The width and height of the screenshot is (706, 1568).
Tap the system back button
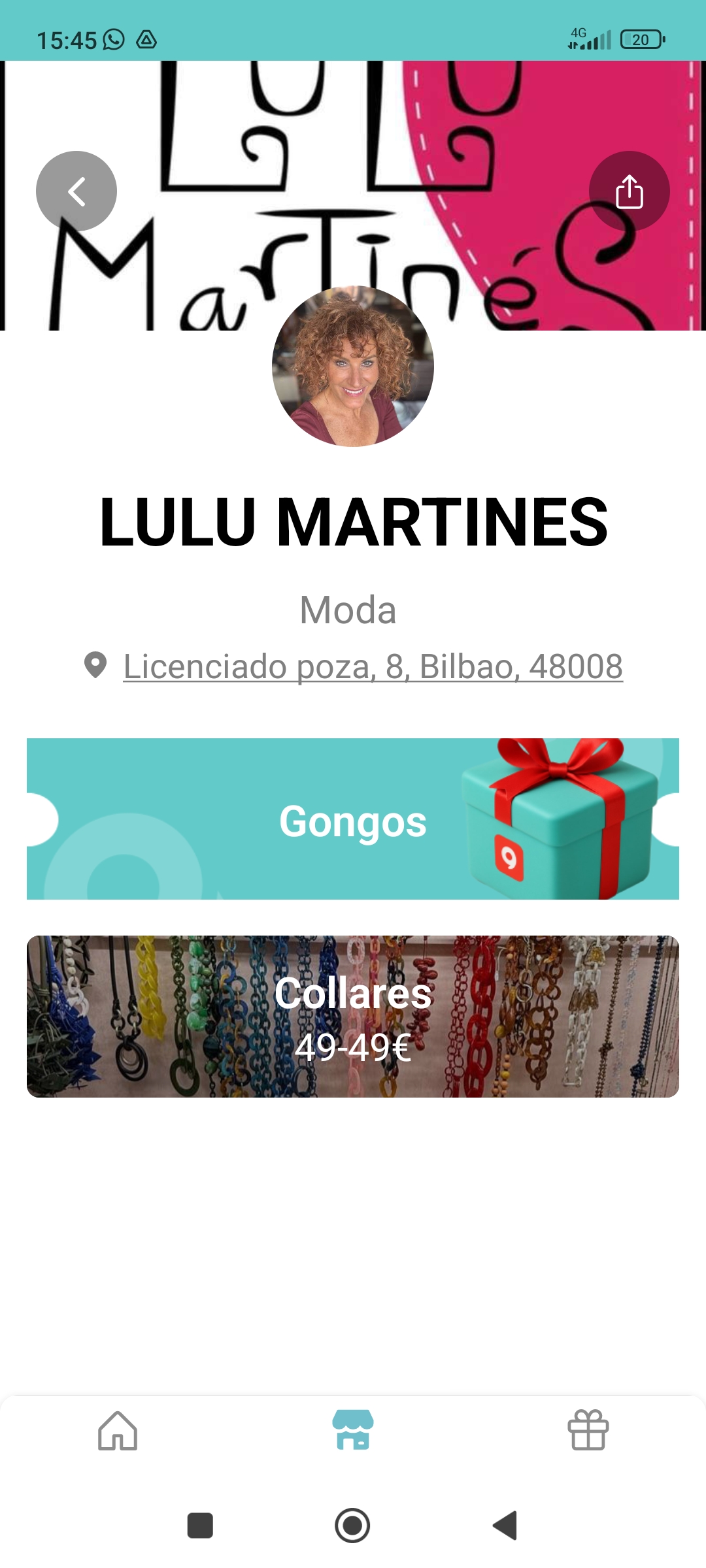505,1526
